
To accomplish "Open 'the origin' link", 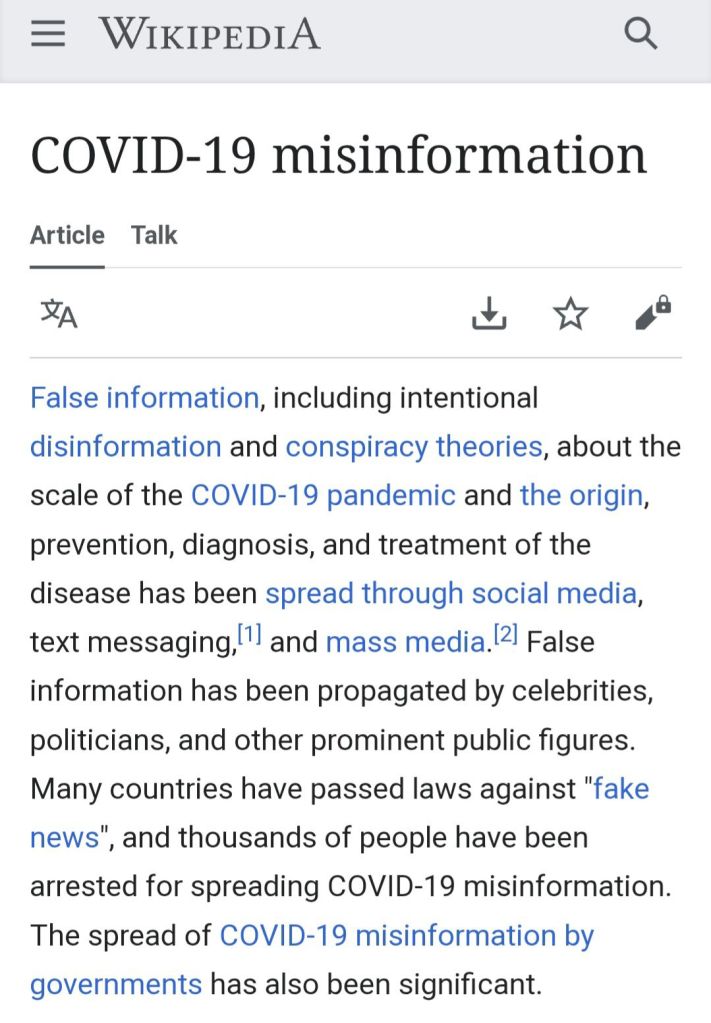I will coord(580,495).
